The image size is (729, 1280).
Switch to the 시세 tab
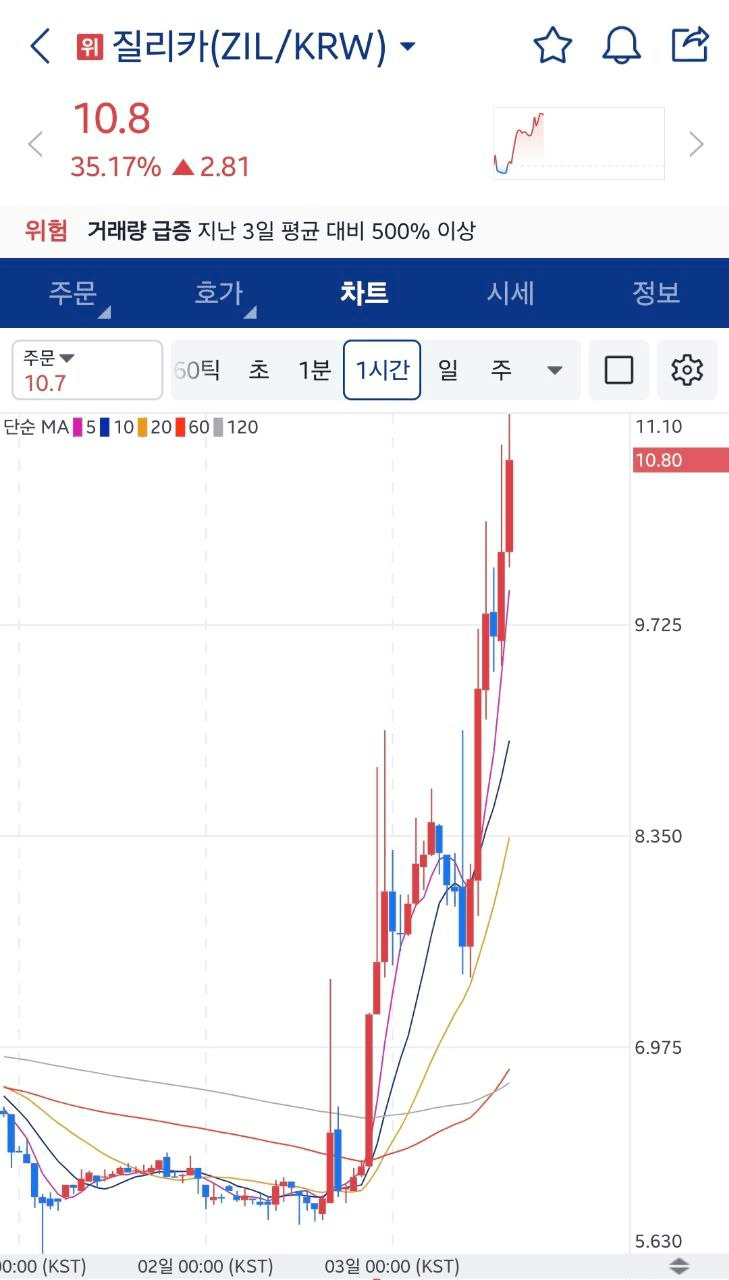click(x=510, y=293)
